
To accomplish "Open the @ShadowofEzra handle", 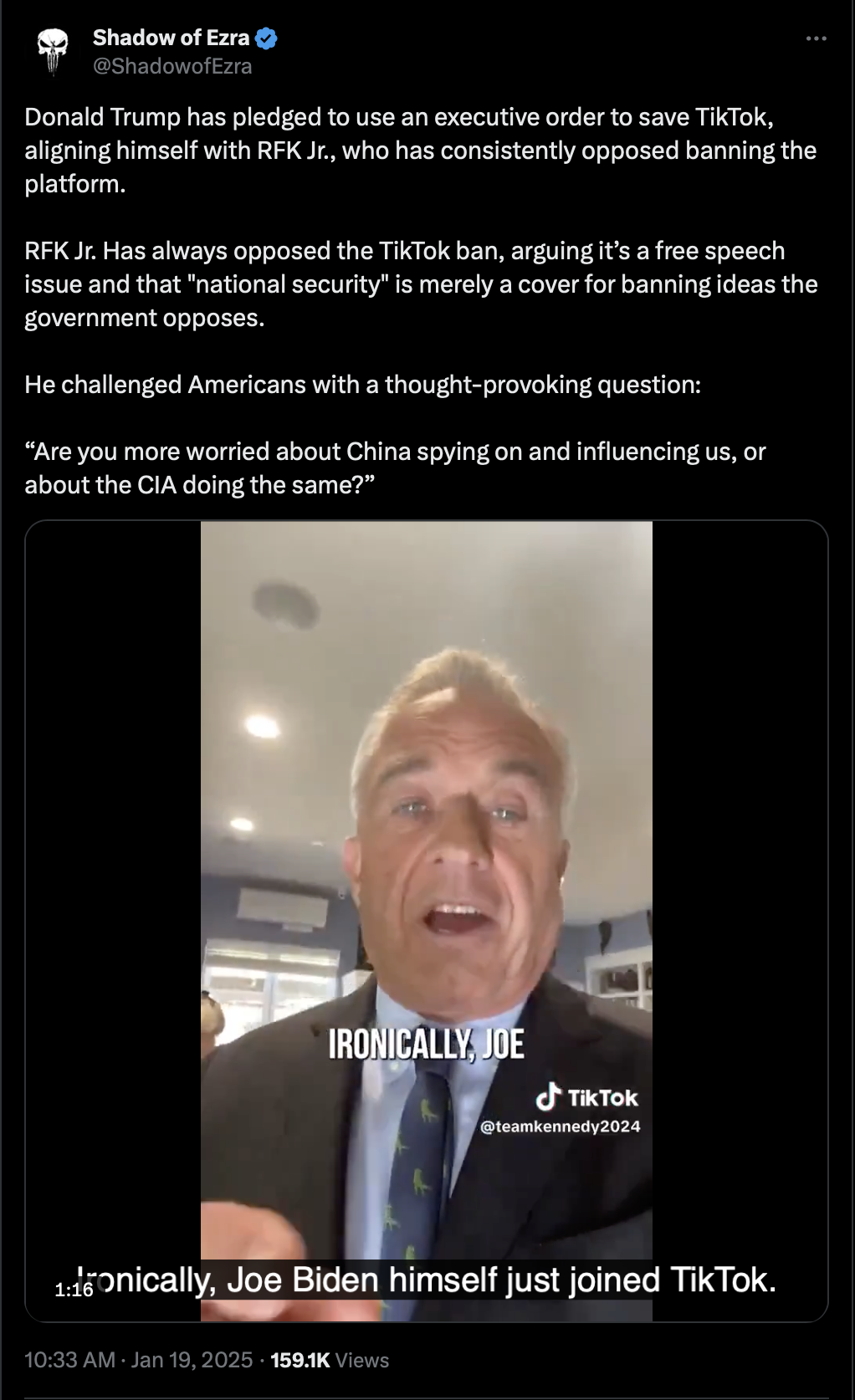I will 172,66.
